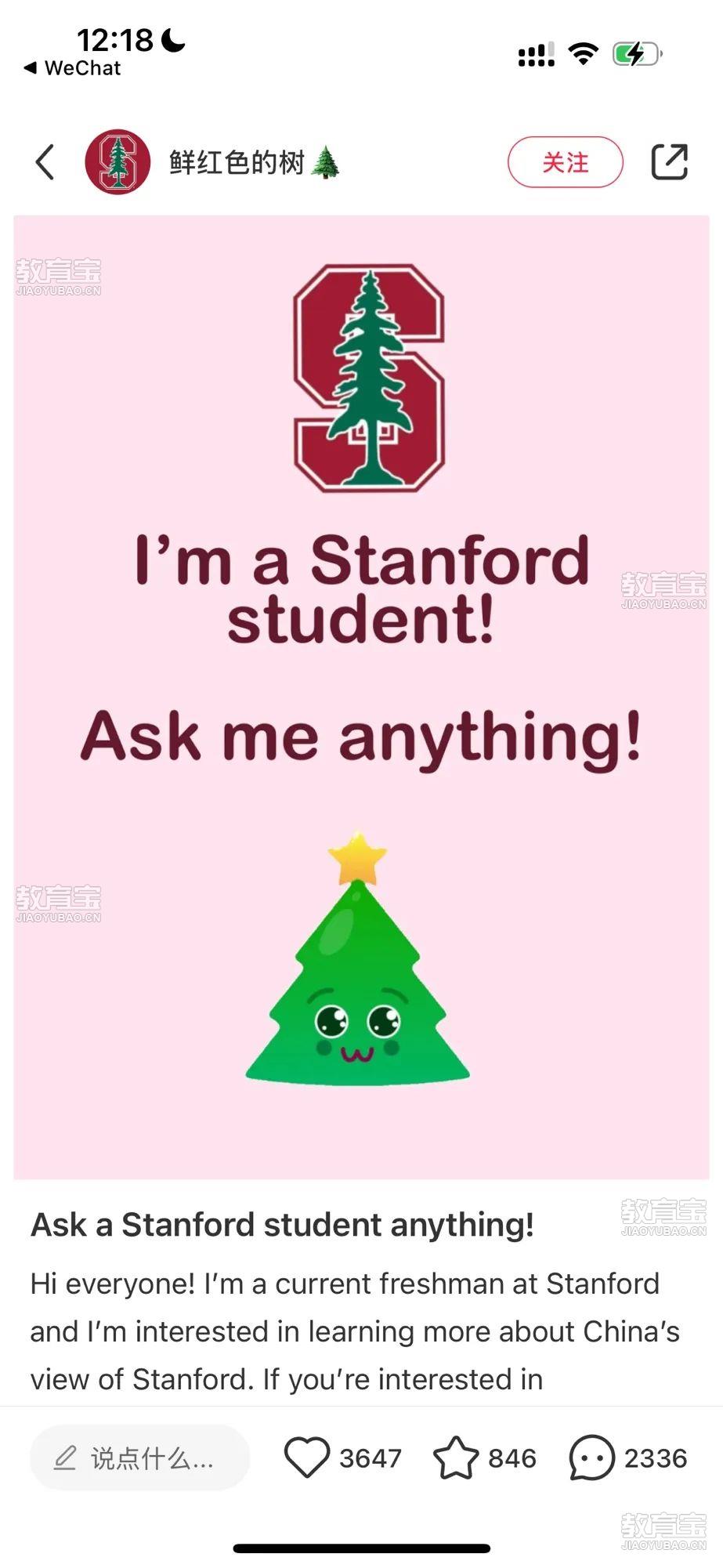Tap the 说点什么 comment input field
723x1568 pixels.
pyautogui.click(x=139, y=1458)
